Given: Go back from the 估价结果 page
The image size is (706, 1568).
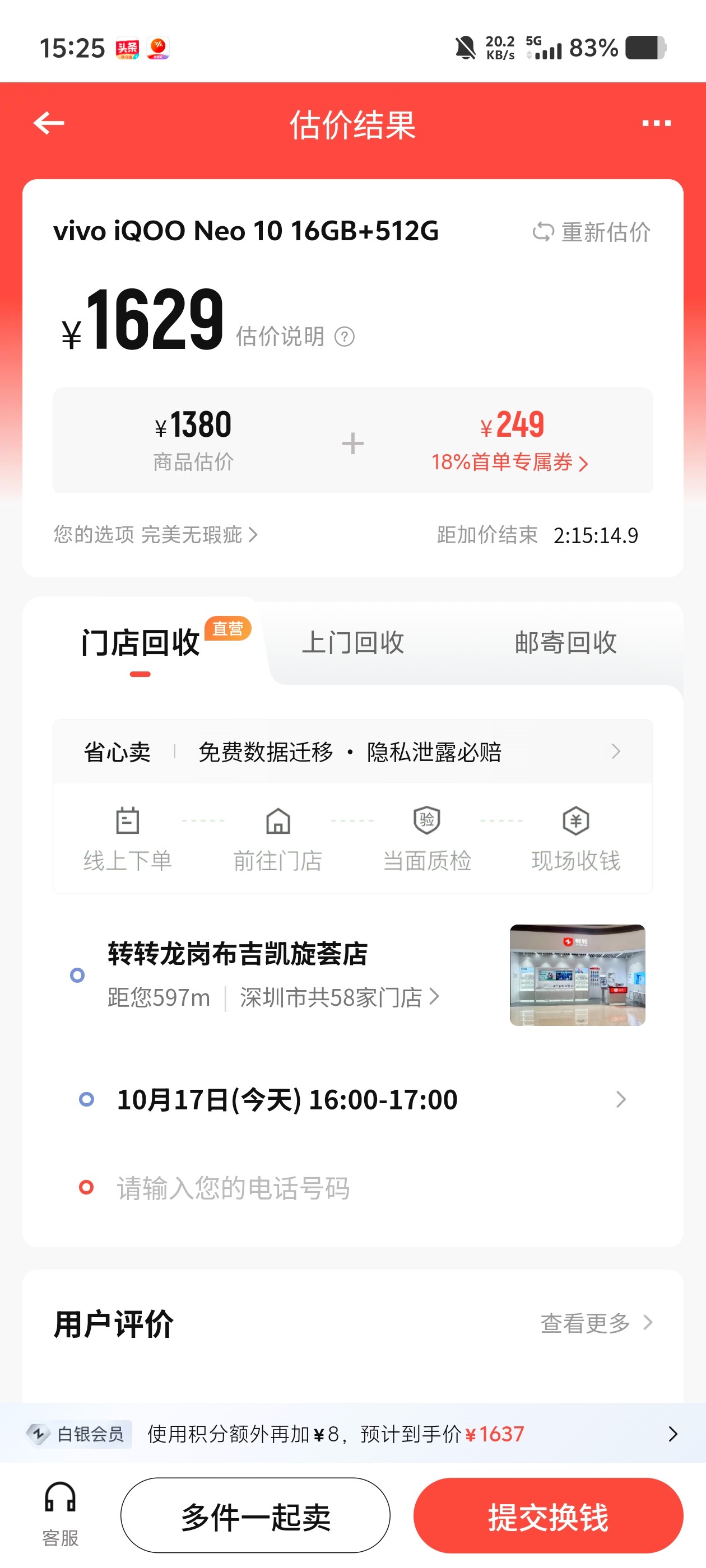Looking at the screenshot, I should [49, 124].
